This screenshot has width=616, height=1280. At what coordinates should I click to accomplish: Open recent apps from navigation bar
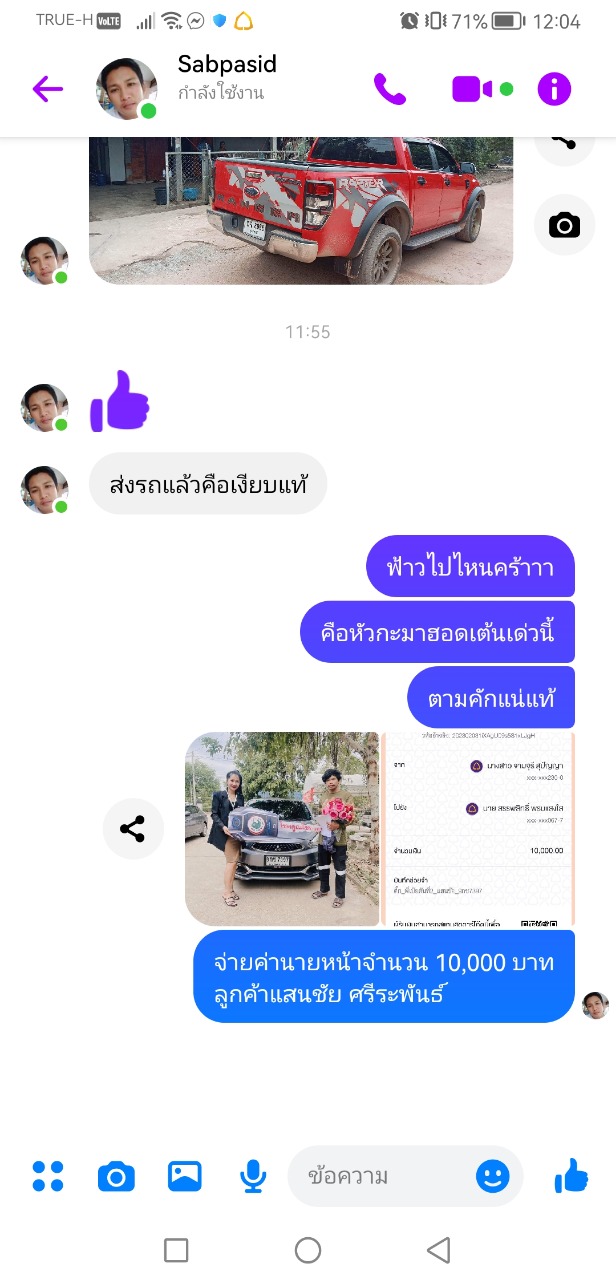pyautogui.click(x=176, y=1250)
